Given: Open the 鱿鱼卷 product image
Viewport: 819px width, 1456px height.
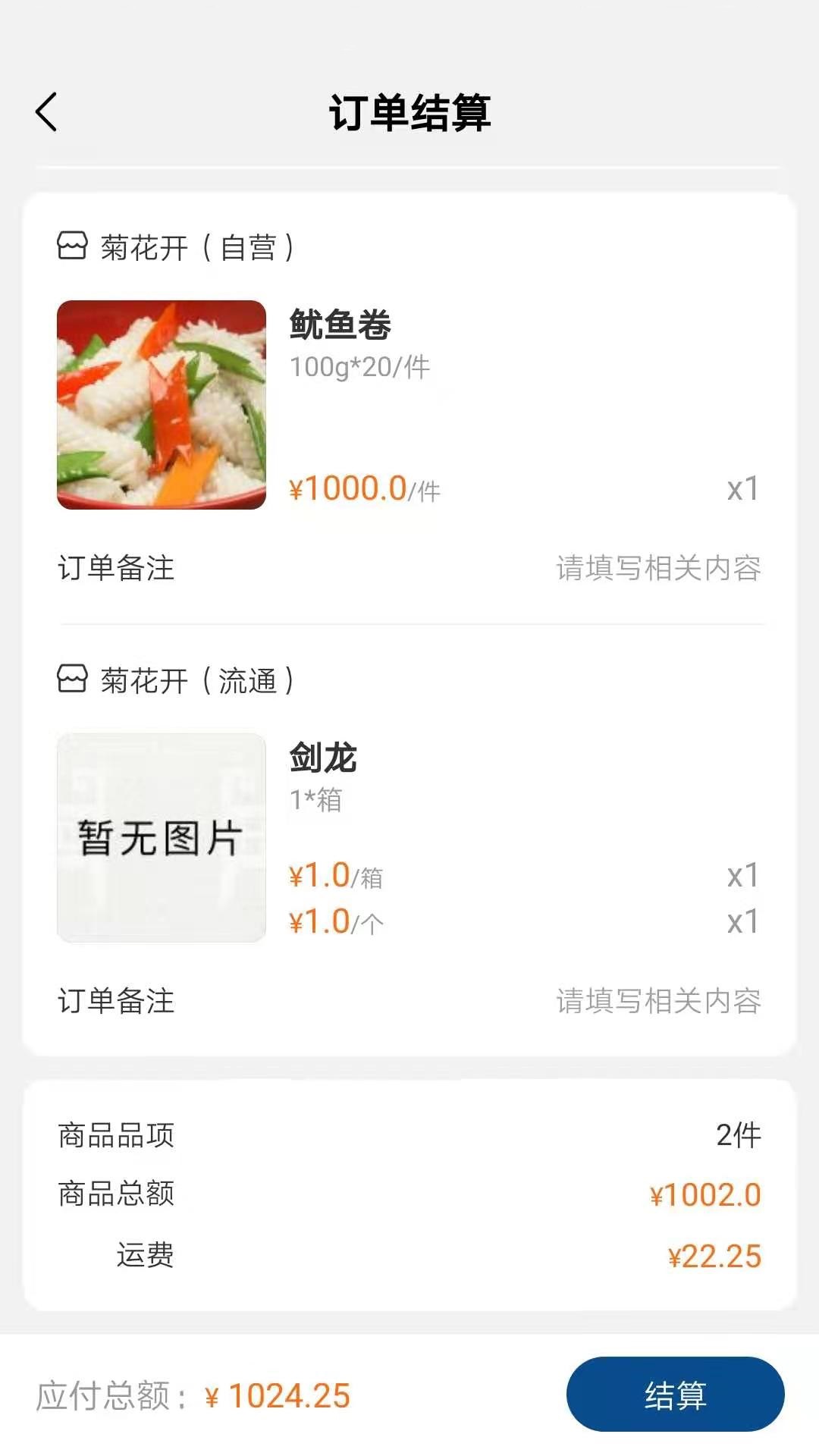Looking at the screenshot, I should [x=162, y=402].
